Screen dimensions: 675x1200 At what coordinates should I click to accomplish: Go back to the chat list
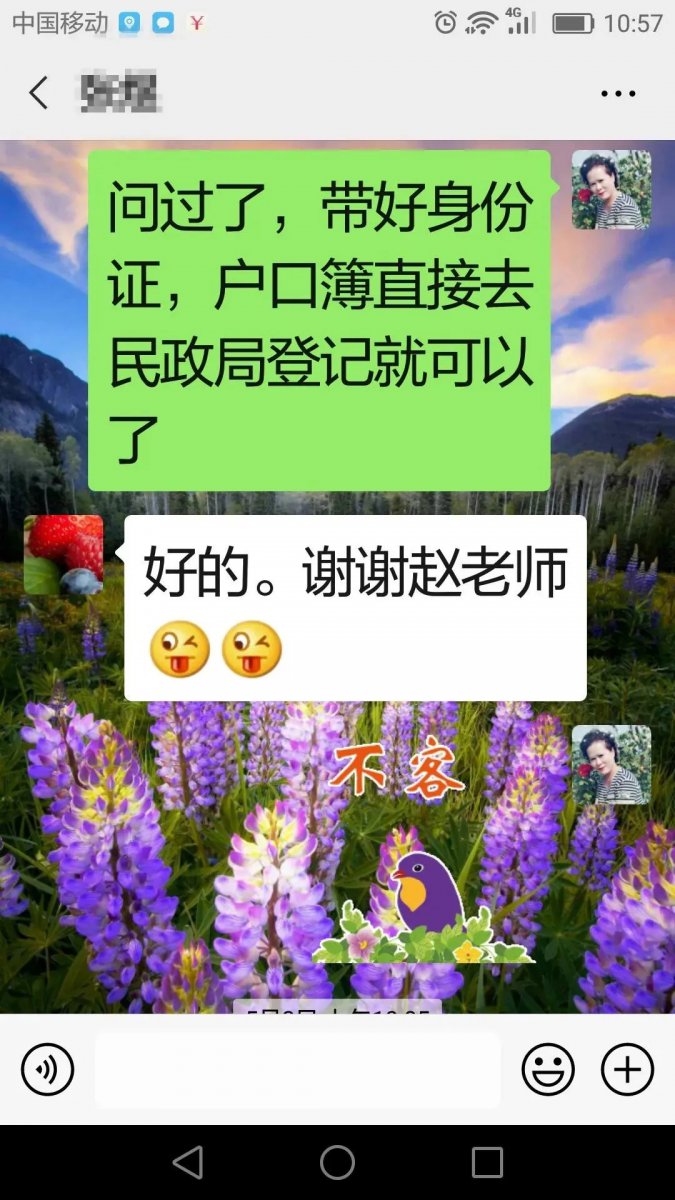tap(38, 93)
